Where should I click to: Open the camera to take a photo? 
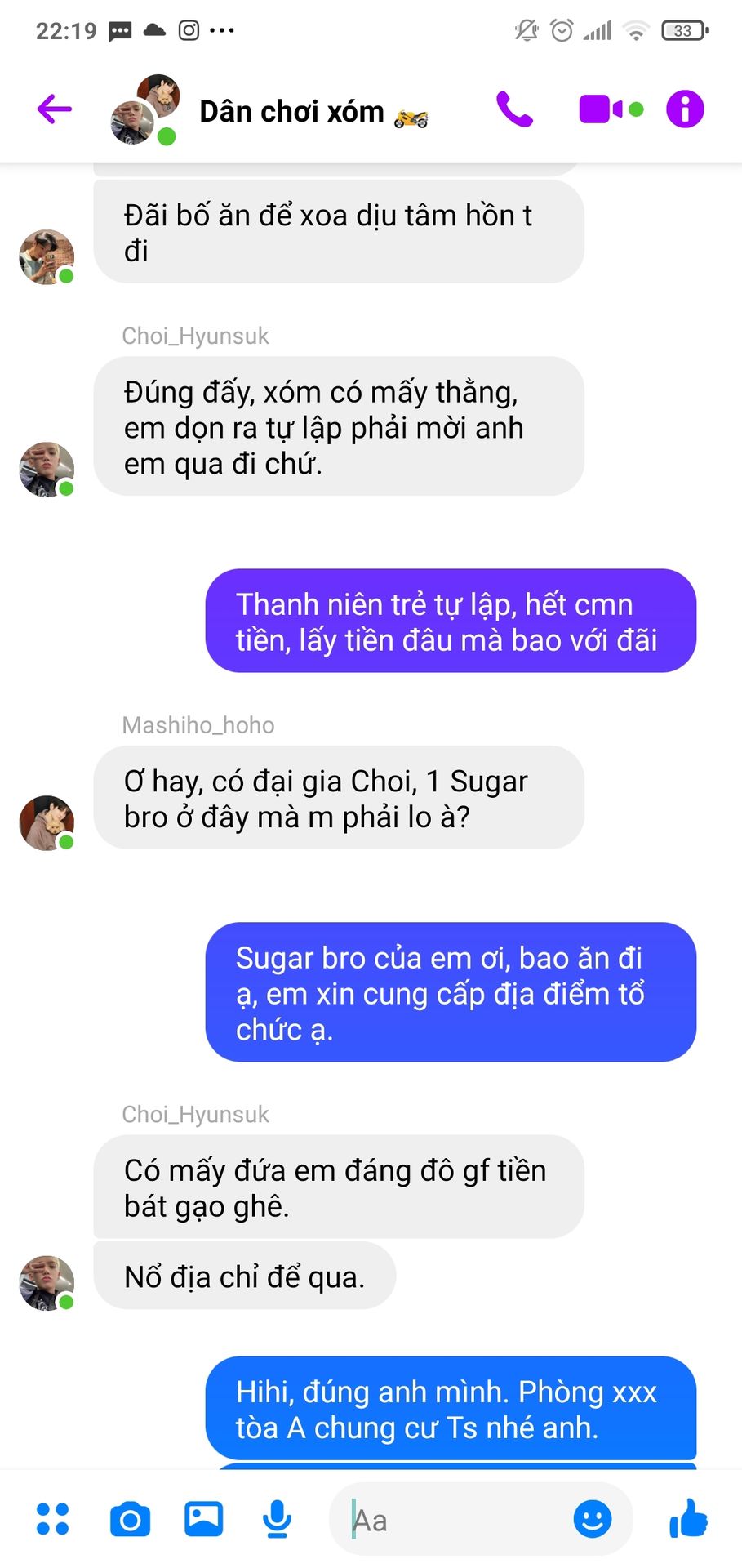130,1519
